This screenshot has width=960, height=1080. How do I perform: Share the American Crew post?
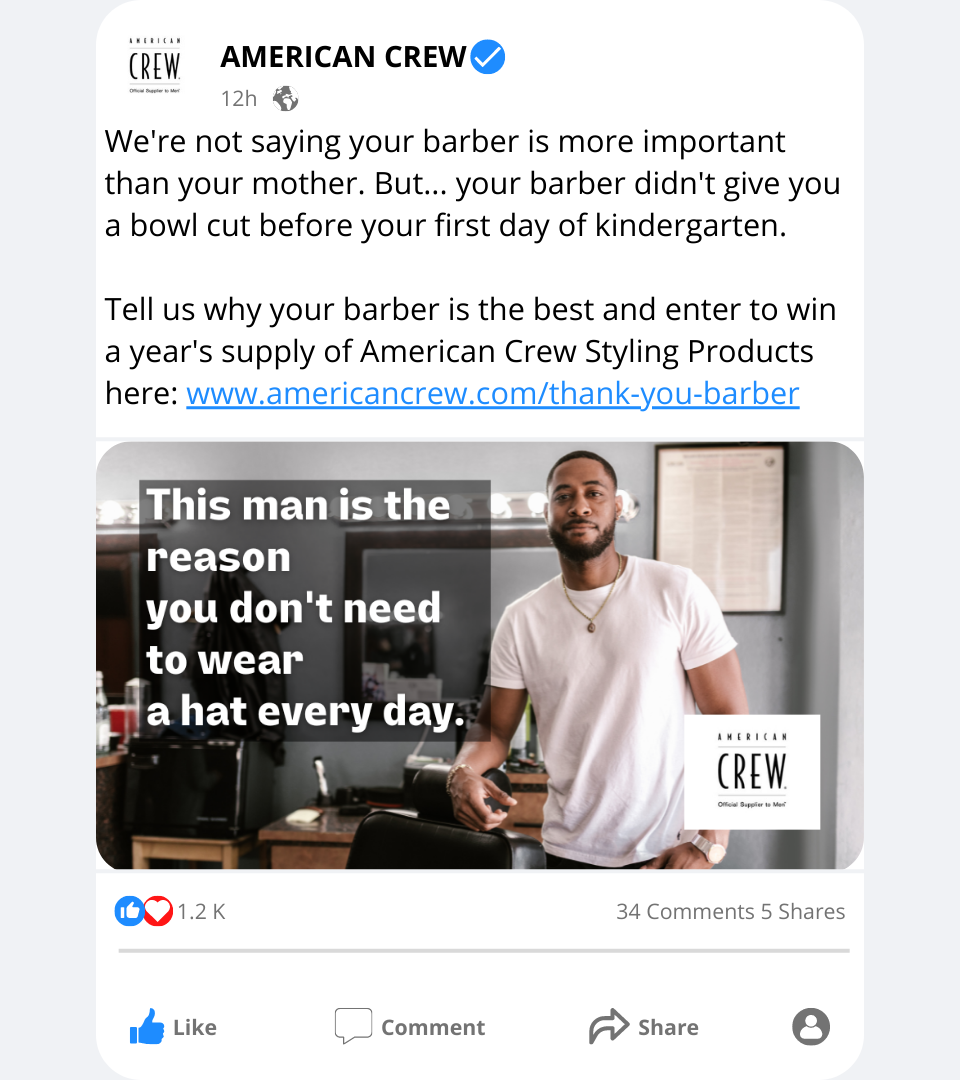644,1027
